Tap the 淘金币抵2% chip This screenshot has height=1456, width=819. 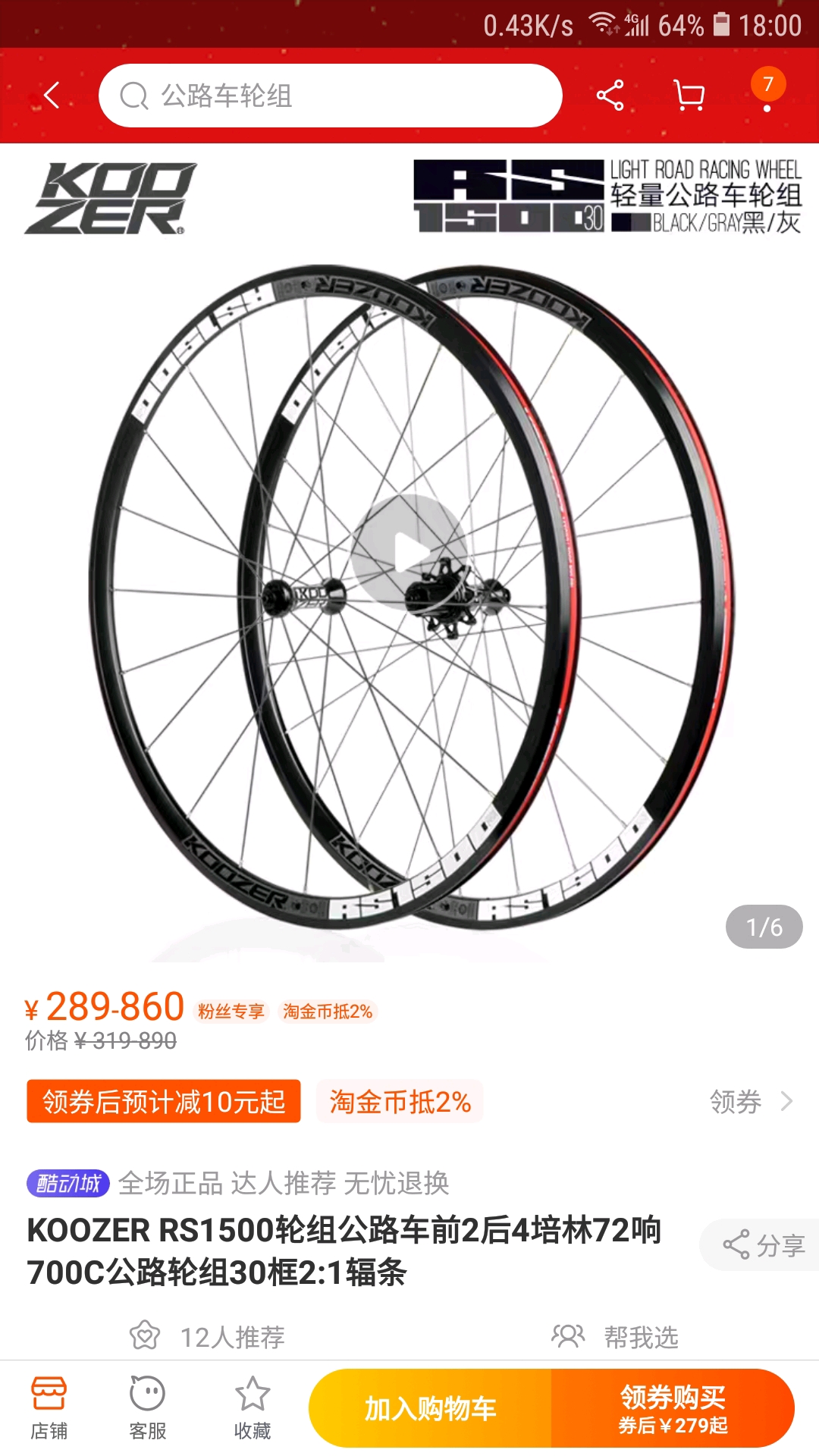(x=400, y=1101)
